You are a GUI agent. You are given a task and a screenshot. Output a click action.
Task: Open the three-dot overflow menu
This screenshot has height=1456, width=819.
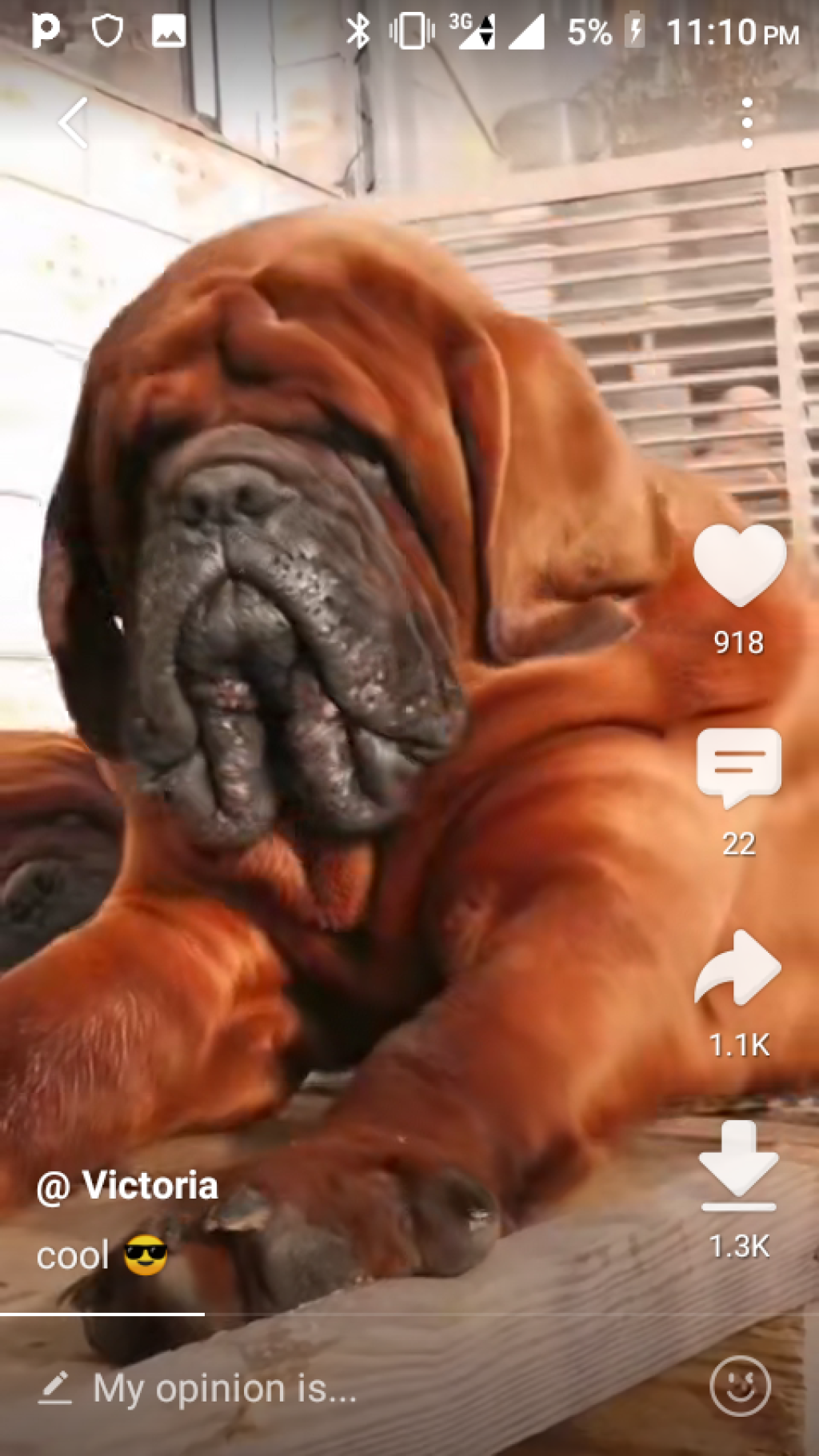pyautogui.click(x=746, y=123)
